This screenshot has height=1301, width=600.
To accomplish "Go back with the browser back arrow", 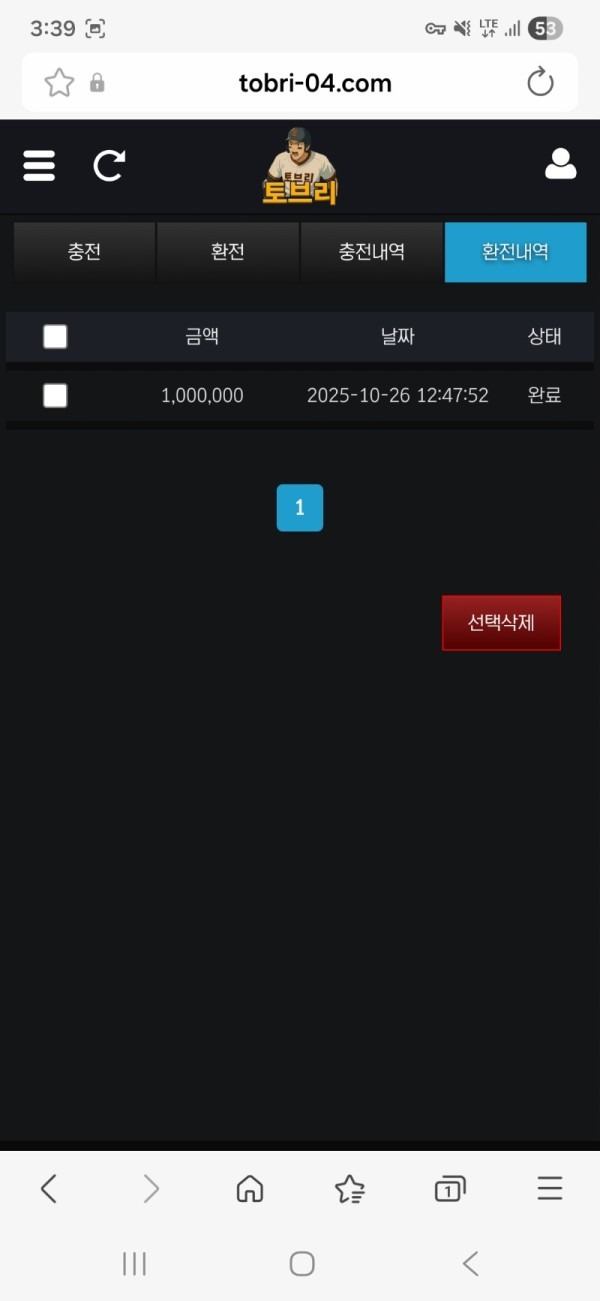I will (x=48, y=1188).
